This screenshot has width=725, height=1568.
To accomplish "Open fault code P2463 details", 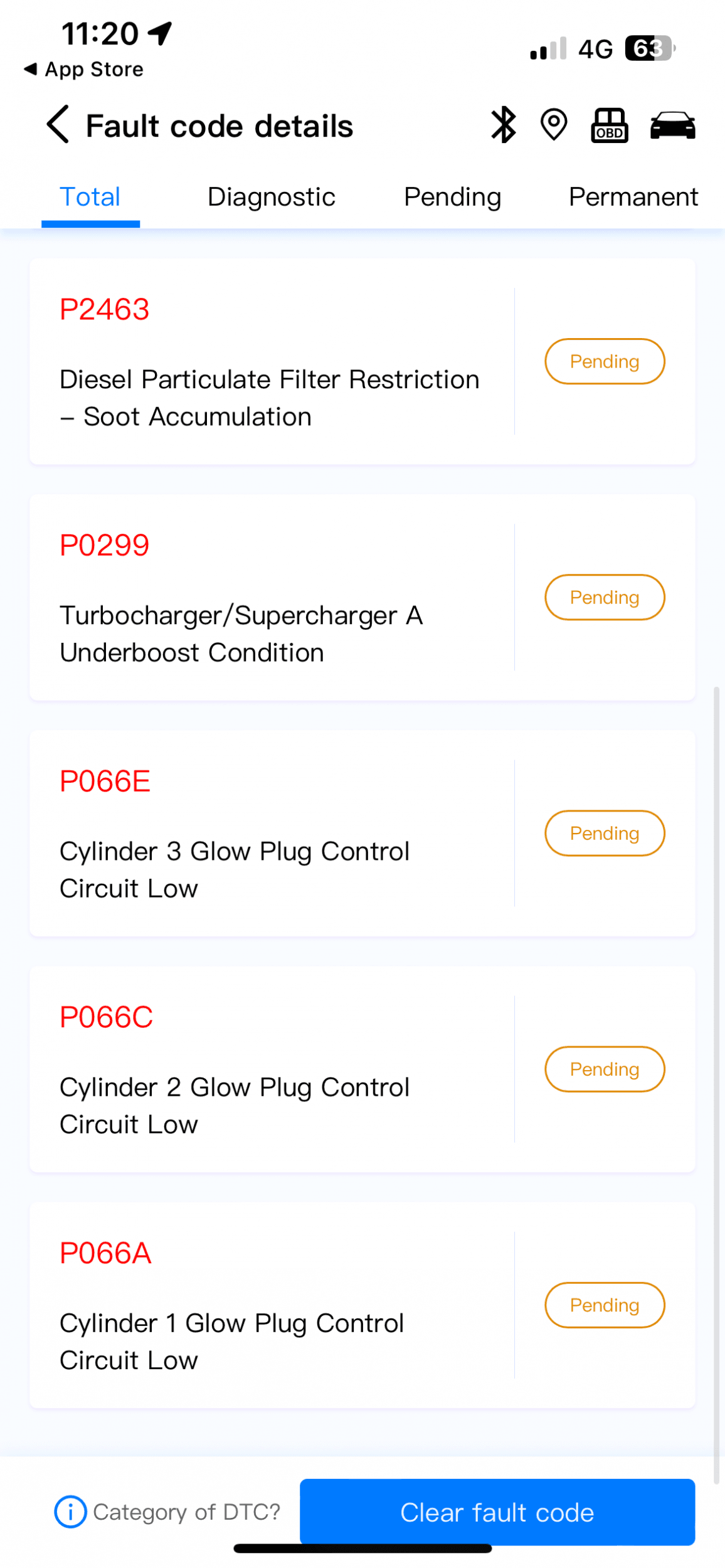I will coord(362,361).
